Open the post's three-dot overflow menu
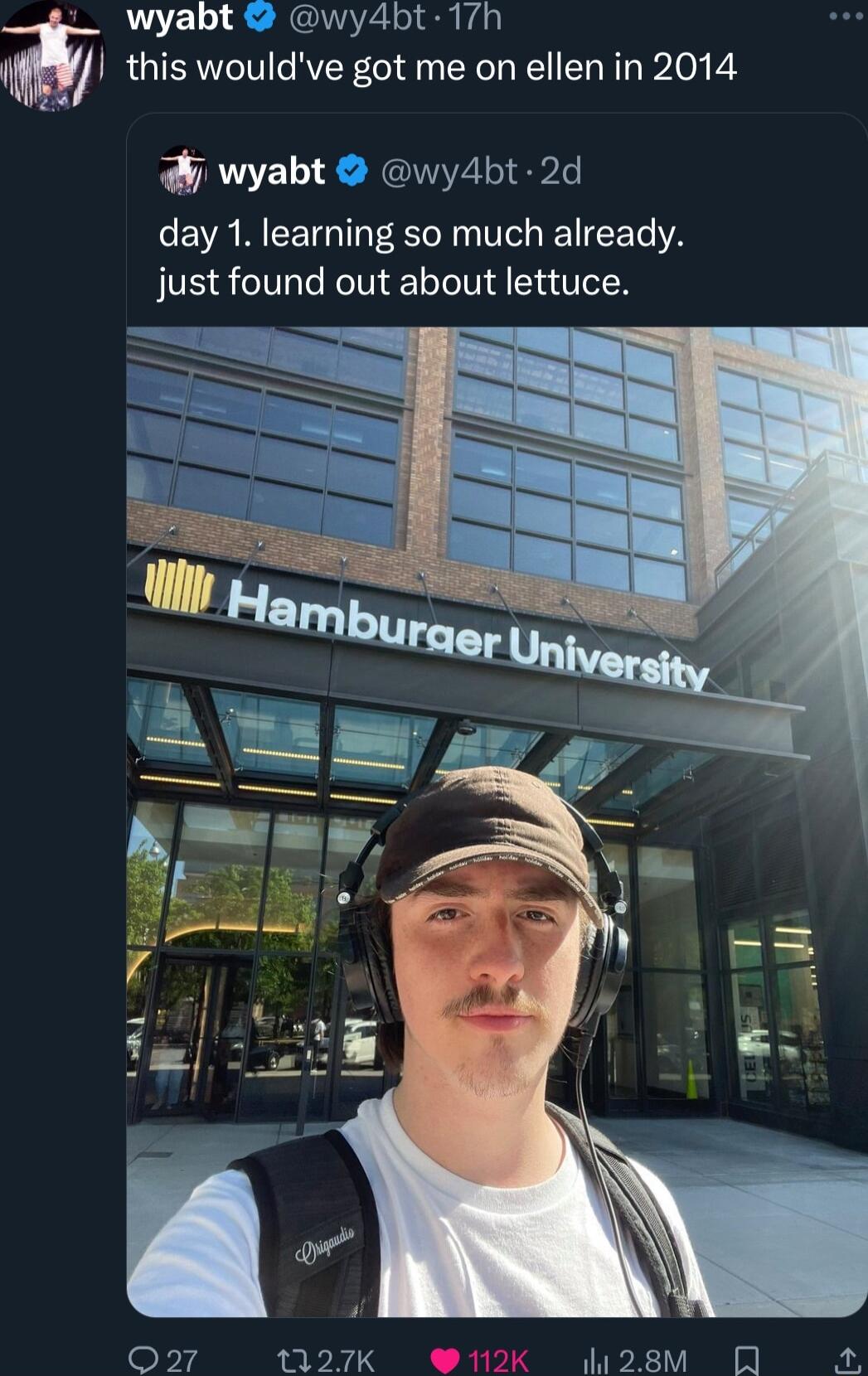868x1376 pixels. (x=847, y=17)
